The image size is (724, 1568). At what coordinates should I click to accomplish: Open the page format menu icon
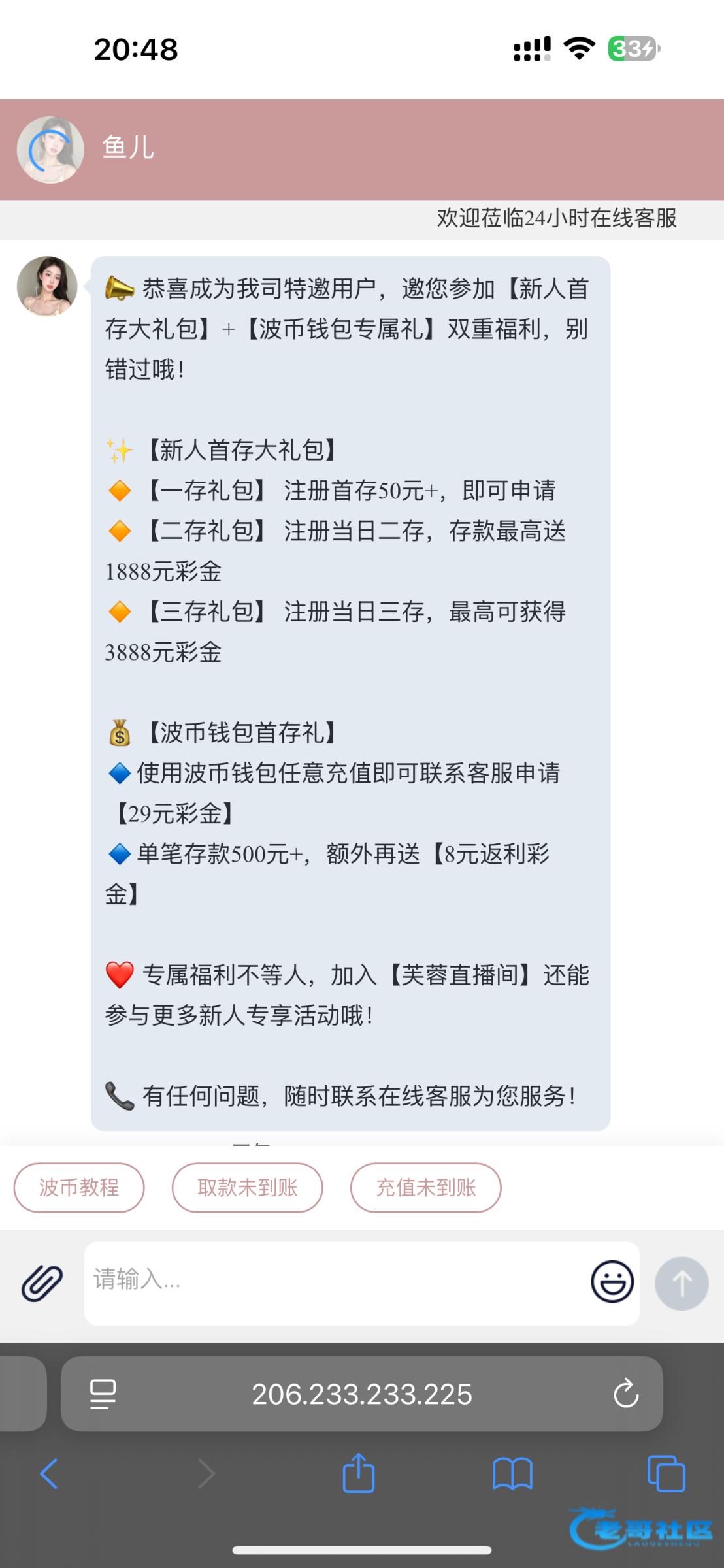[103, 1394]
